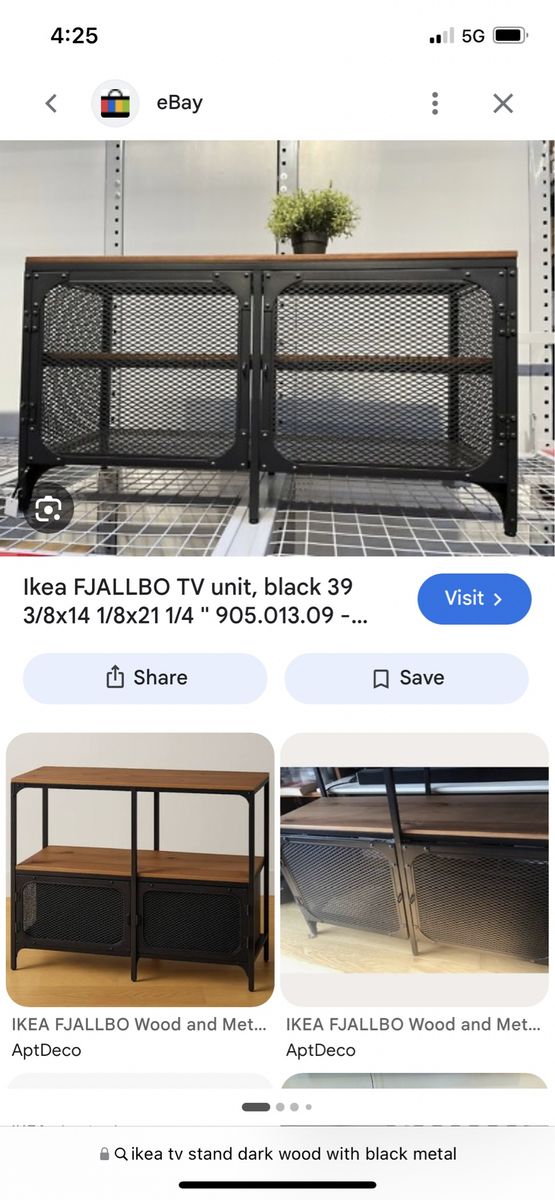Tap the address bar with ikea tv stand search
This screenshot has height=1200, width=555.
coord(278,1153)
